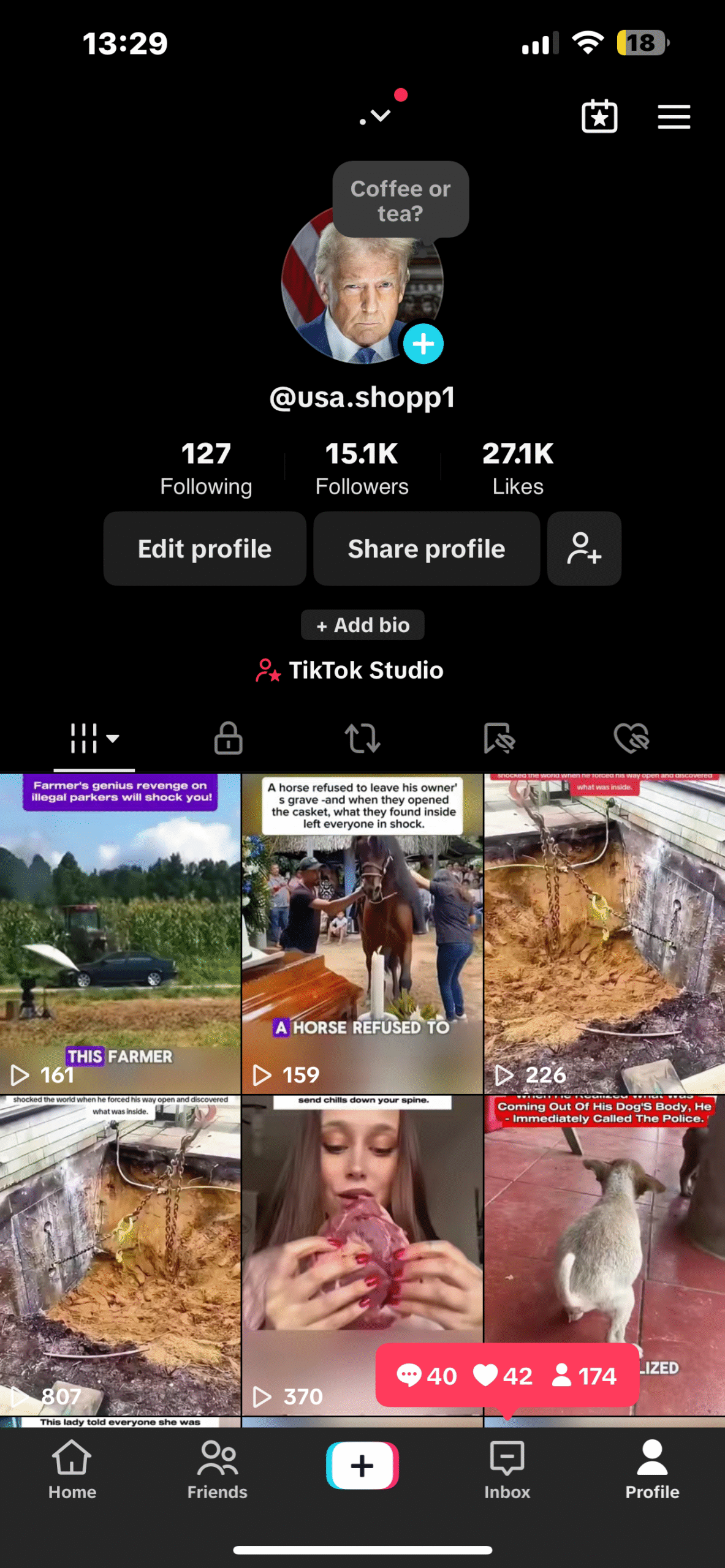
Task: Open the Inbox tab
Action: pos(507,1469)
